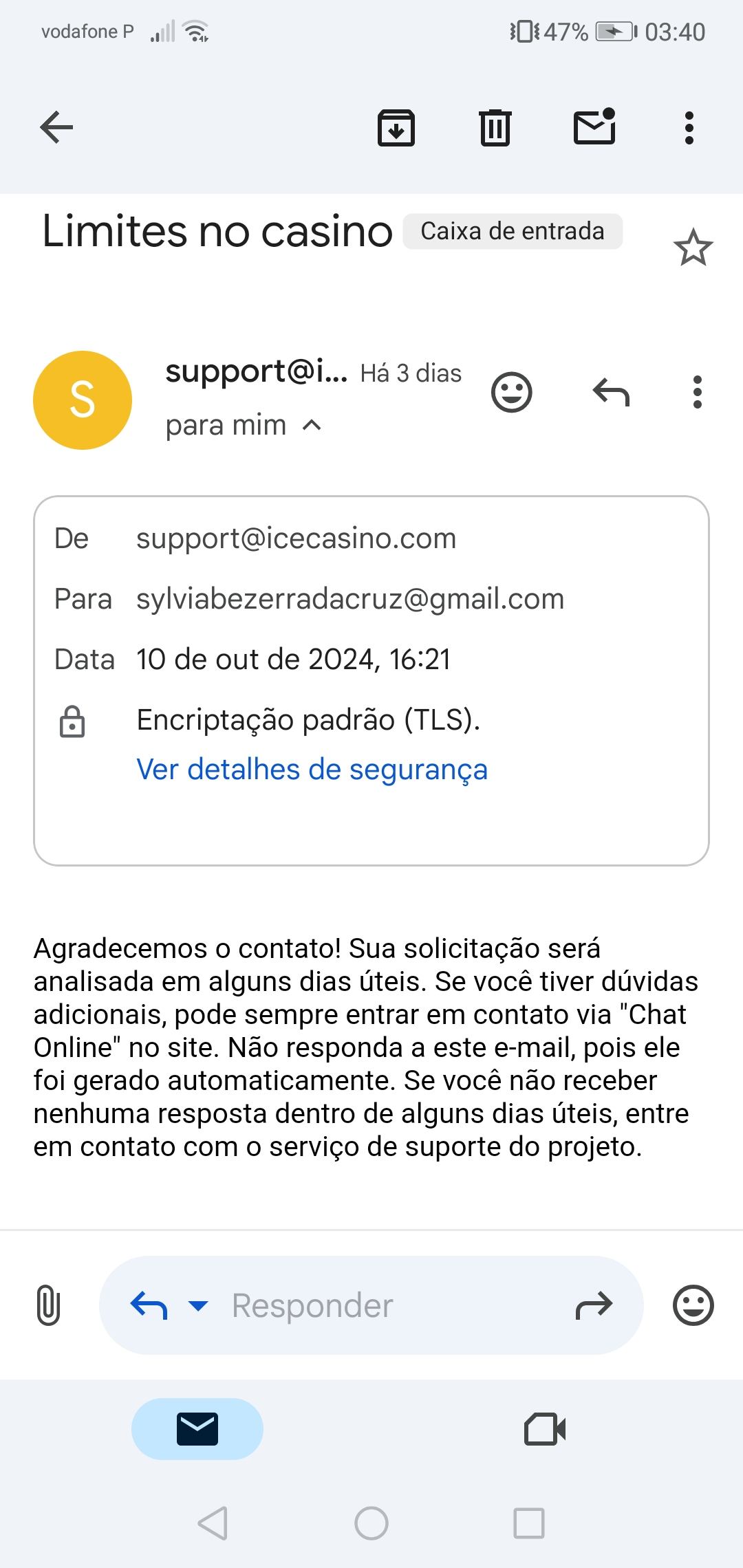743x1568 pixels.
Task: Go to the system home screen
Action: [x=371, y=1523]
